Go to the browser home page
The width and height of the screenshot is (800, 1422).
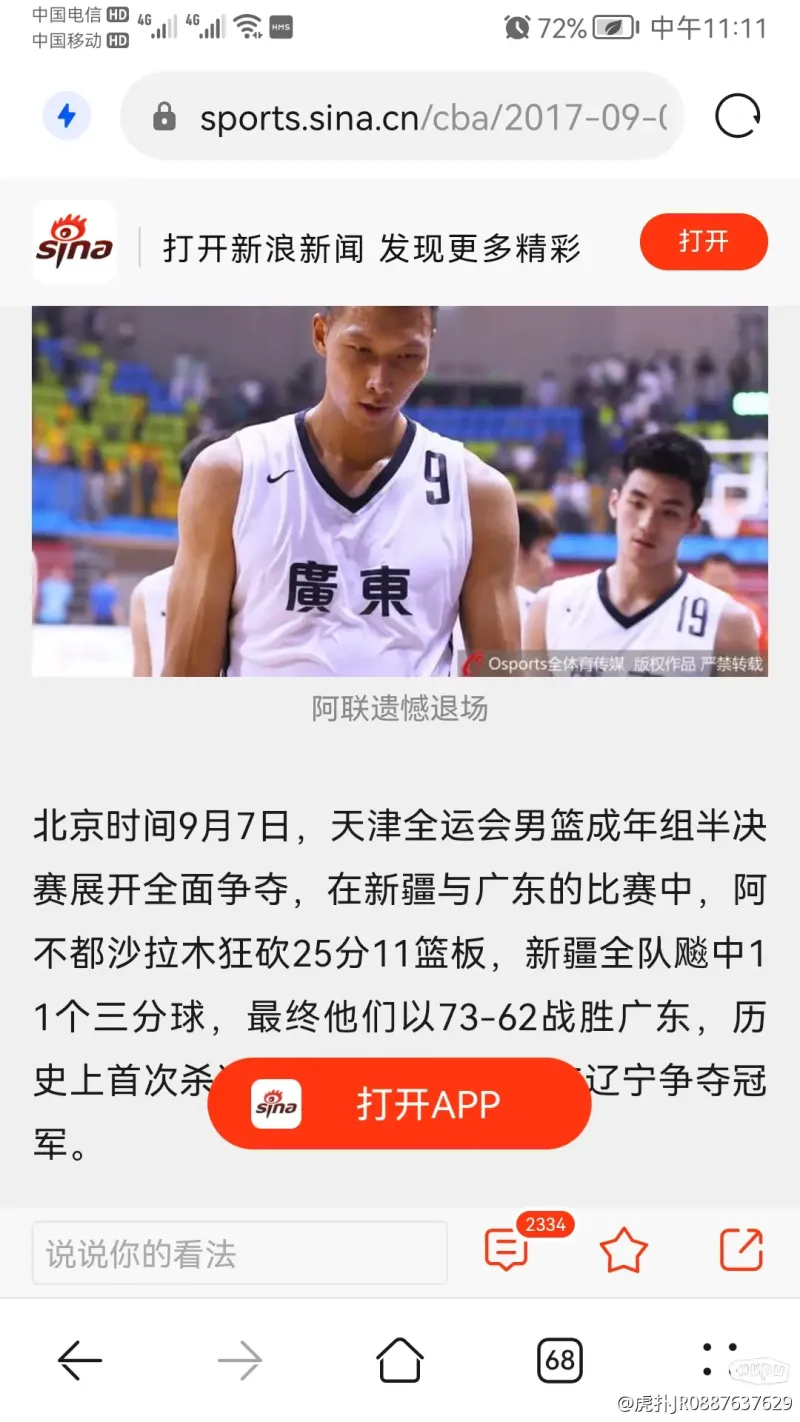(x=399, y=1360)
